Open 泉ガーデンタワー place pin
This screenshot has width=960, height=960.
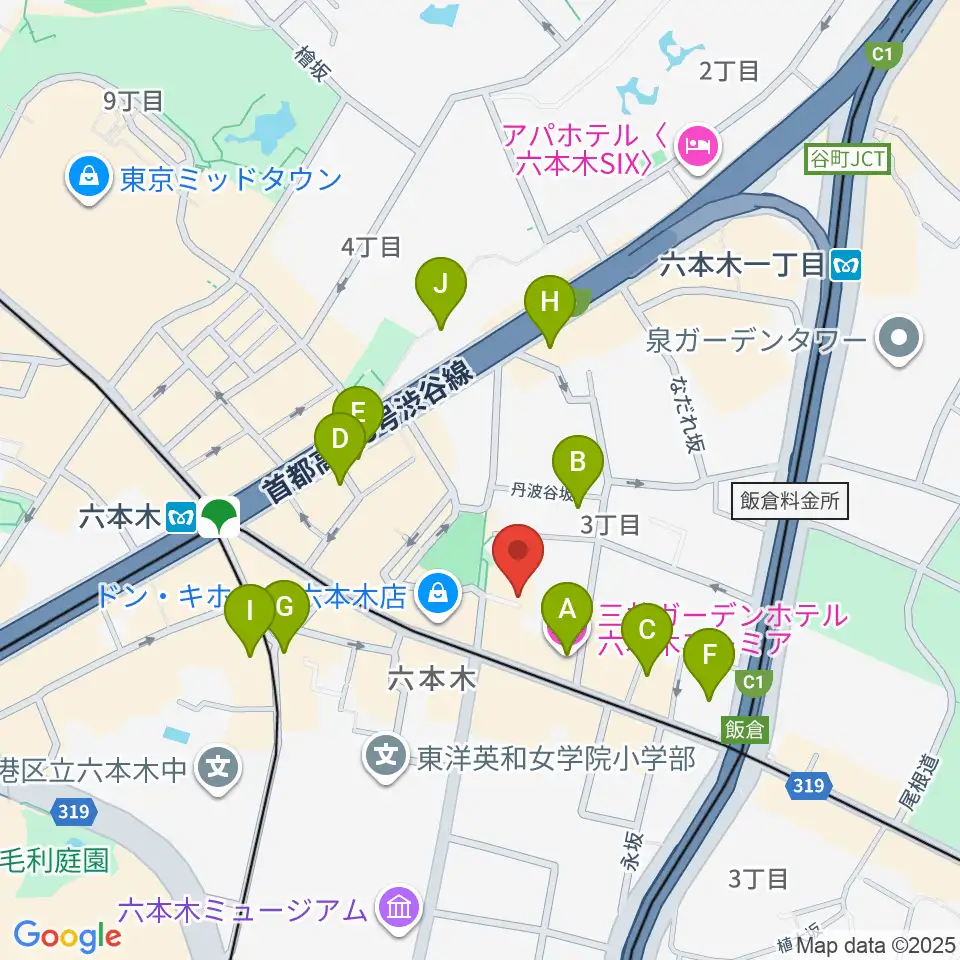[x=898, y=339]
